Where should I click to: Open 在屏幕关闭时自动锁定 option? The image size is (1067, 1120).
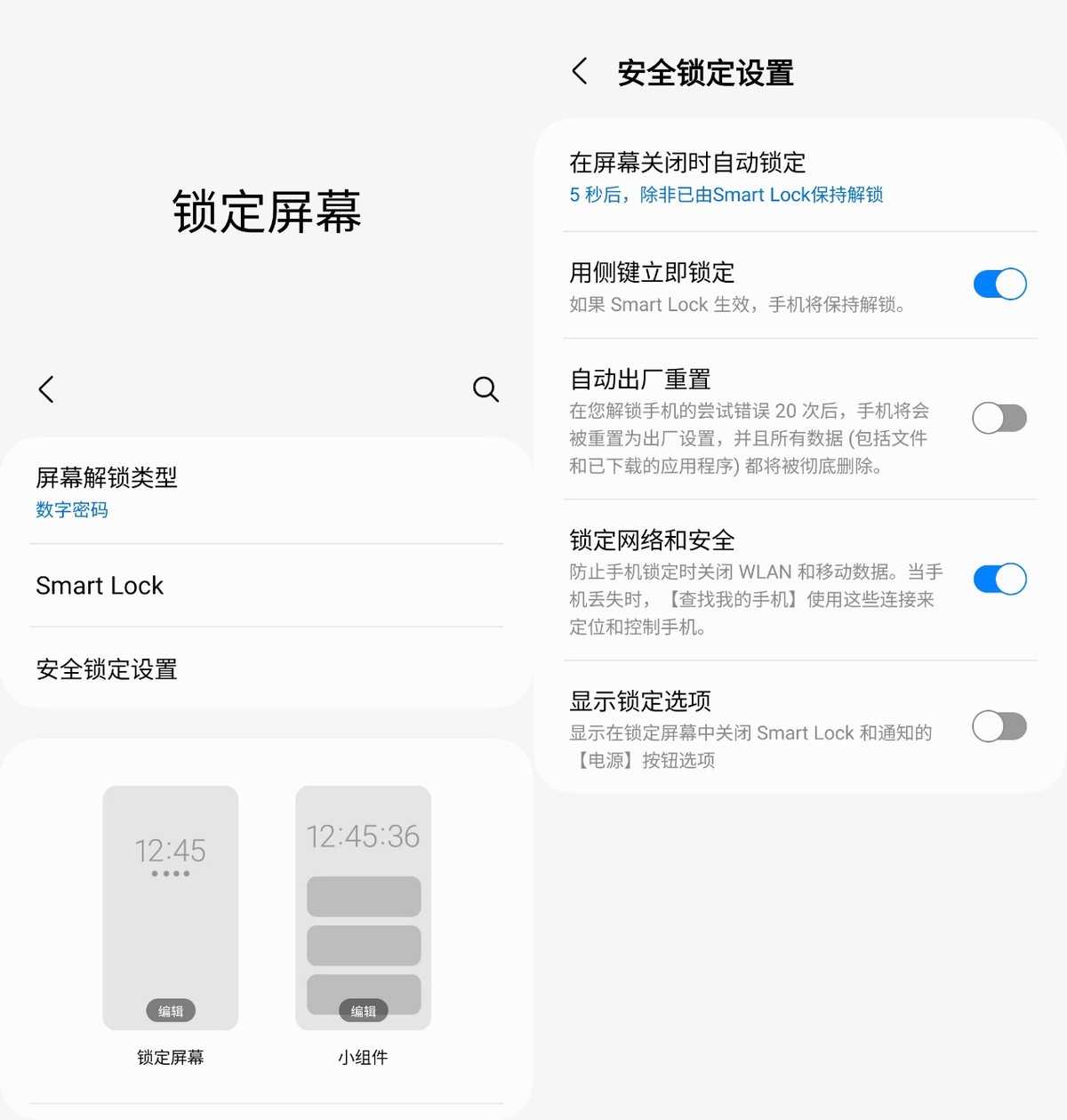point(798,178)
